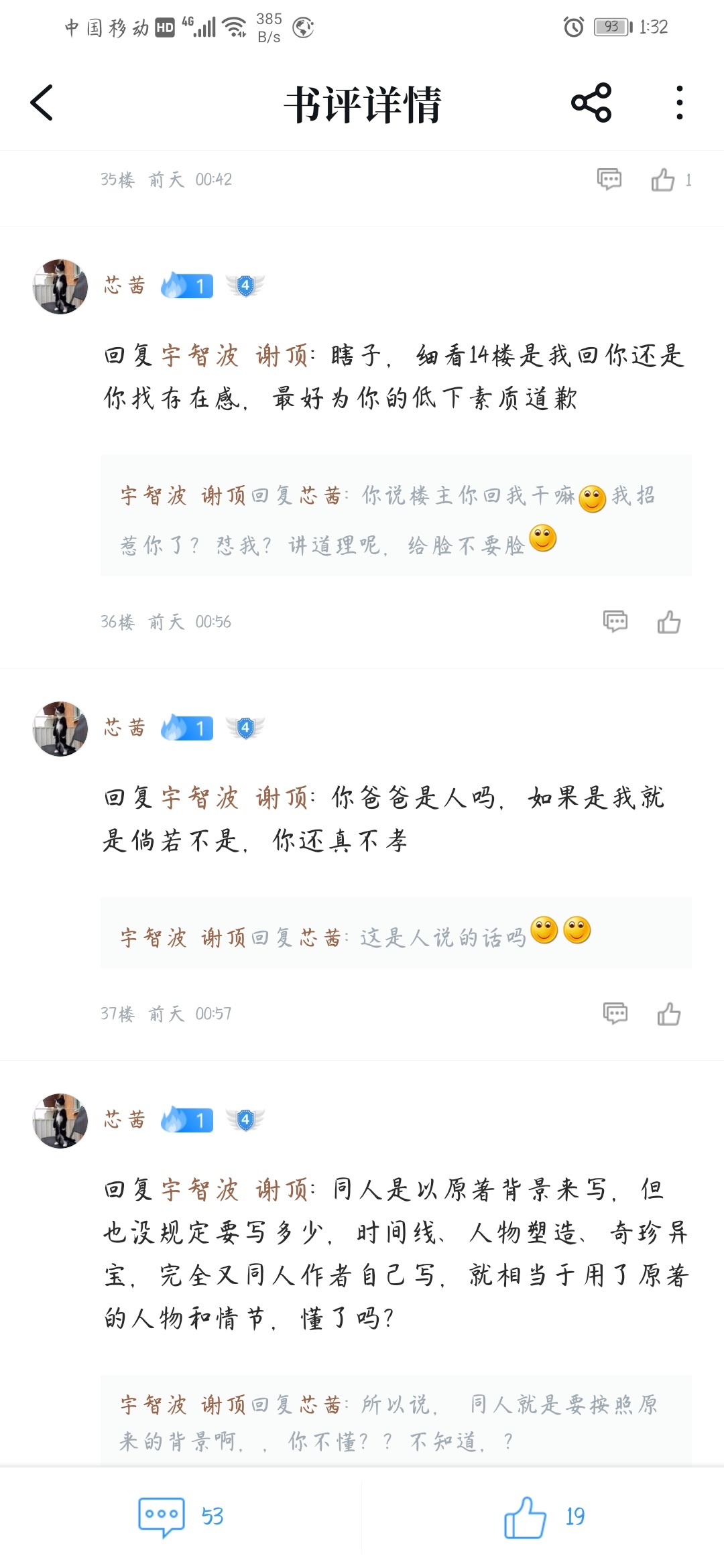Screen dimensions: 724x1568
Task: Reply to the 35楼 comment
Action: tap(609, 180)
